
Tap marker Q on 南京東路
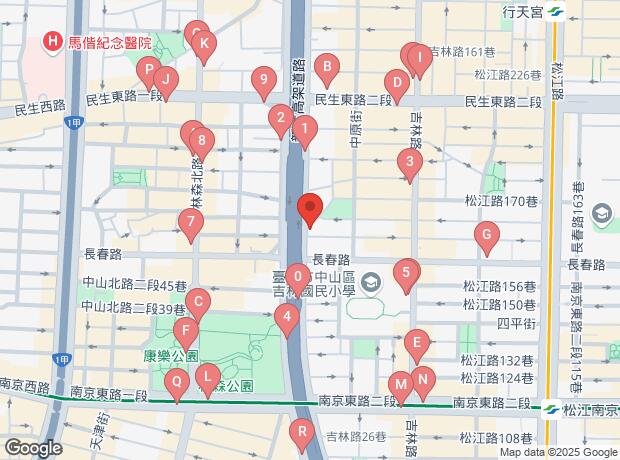177,381
